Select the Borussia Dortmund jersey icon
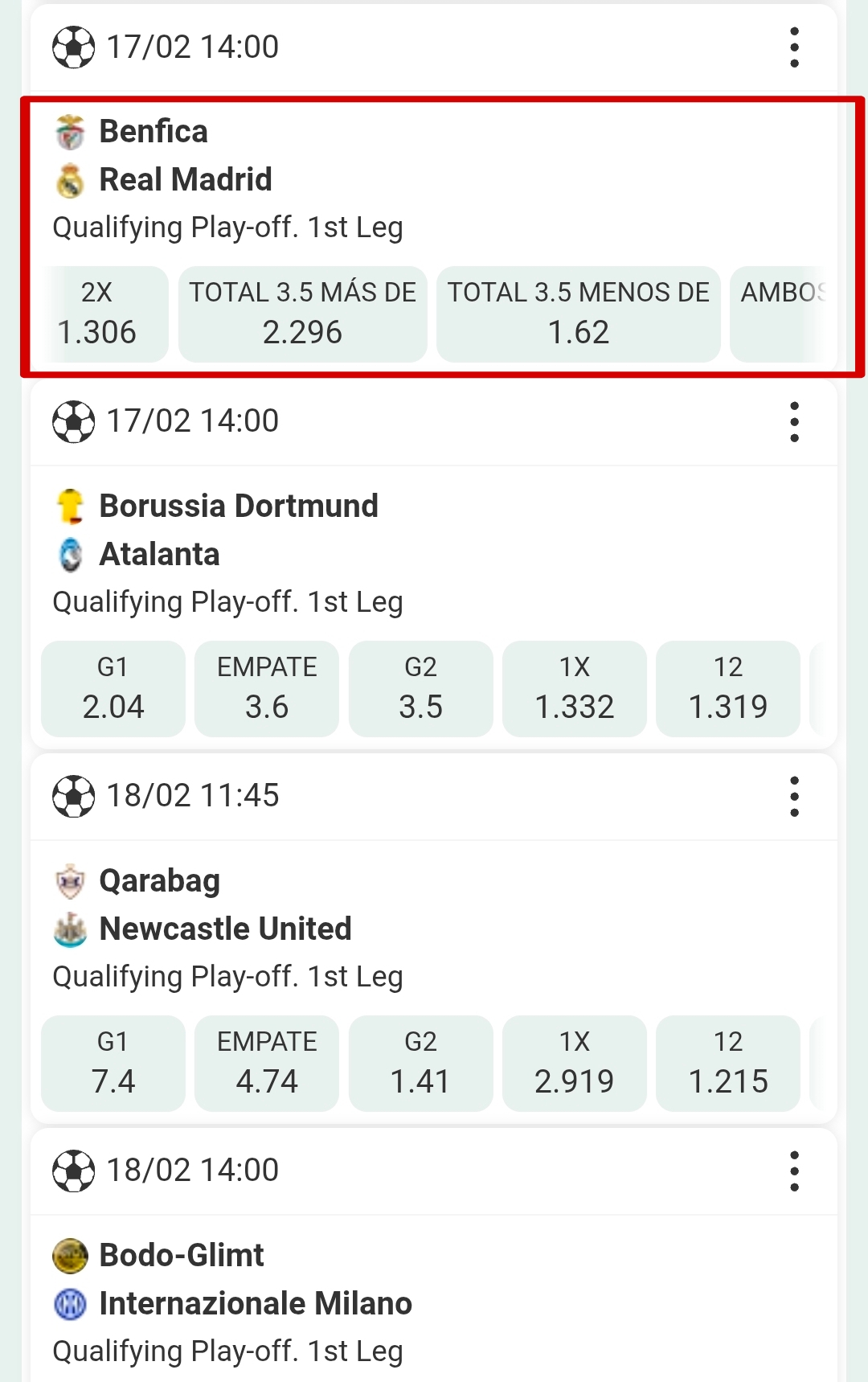868x1382 pixels. (x=71, y=505)
